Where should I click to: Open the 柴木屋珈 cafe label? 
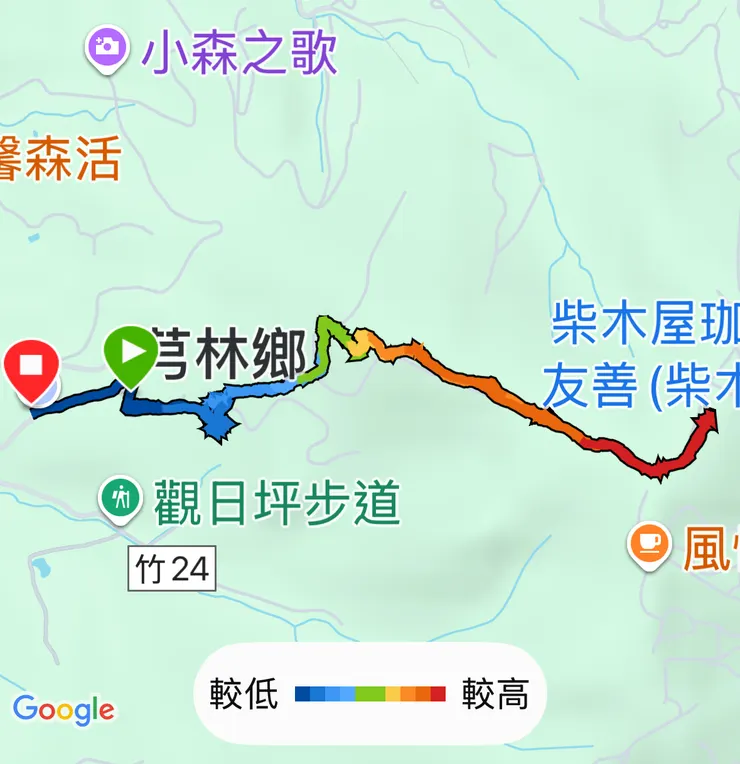click(x=647, y=320)
